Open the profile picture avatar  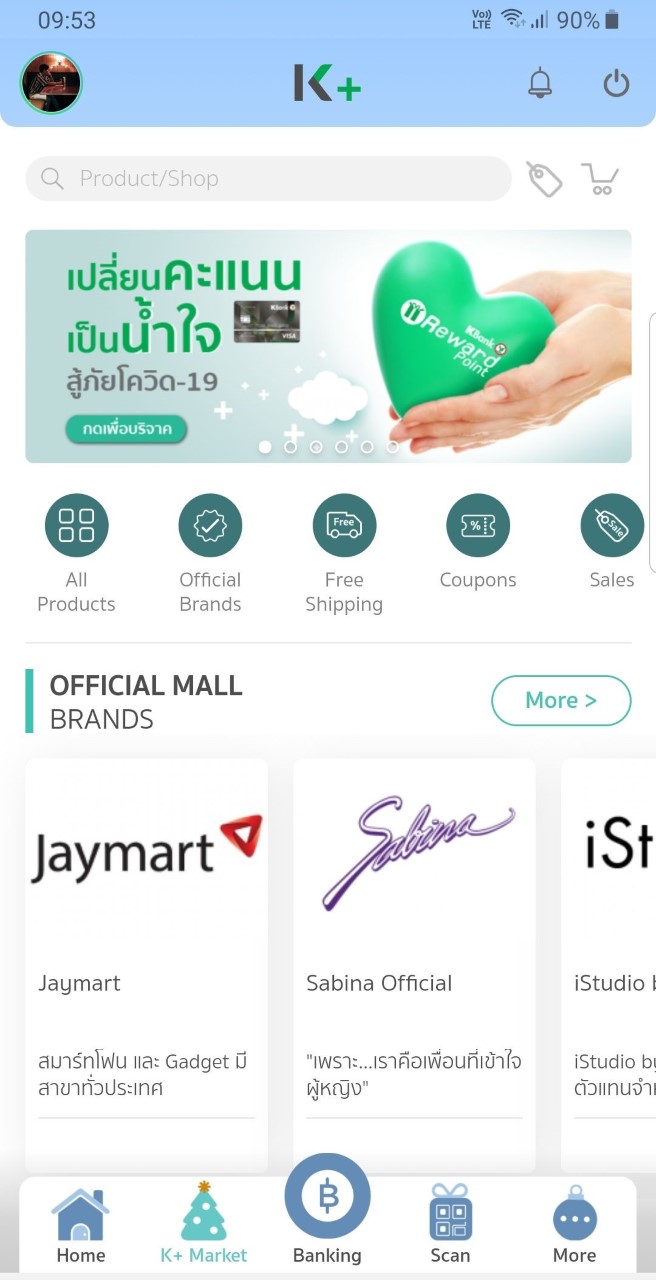tap(51, 83)
